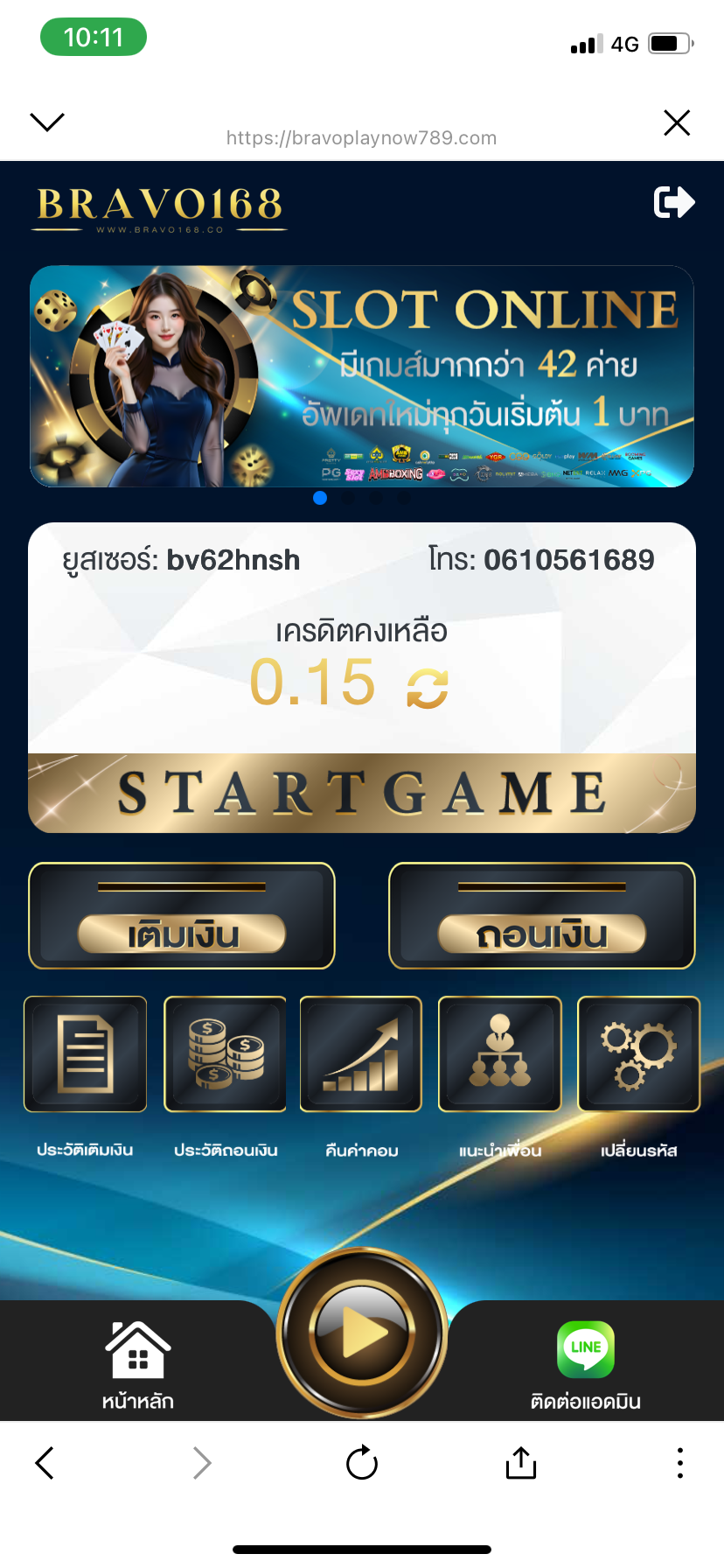The width and height of the screenshot is (724, 1568).
Task: Open ถอนเงิน to withdraw money
Action: [x=542, y=916]
